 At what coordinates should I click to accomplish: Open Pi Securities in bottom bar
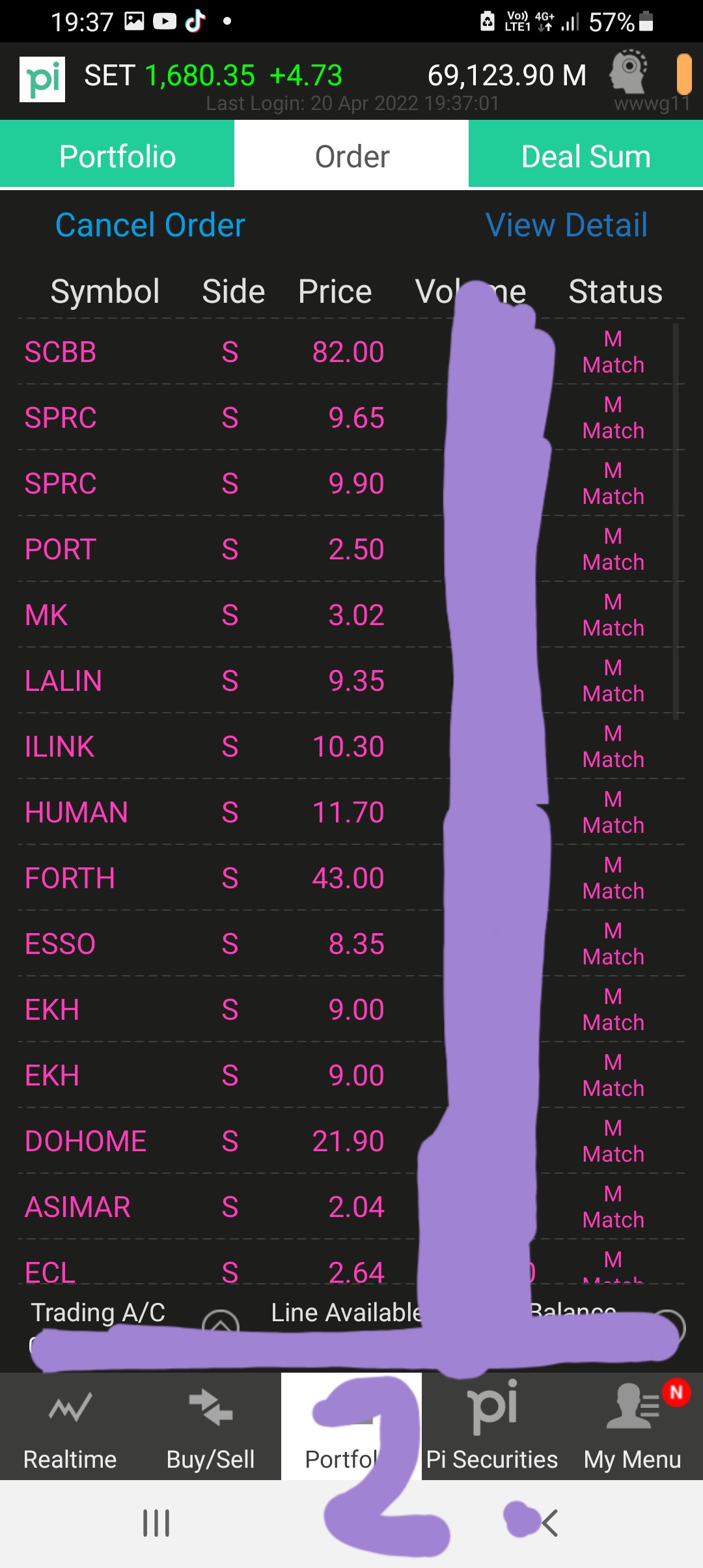tap(492, 1426)
